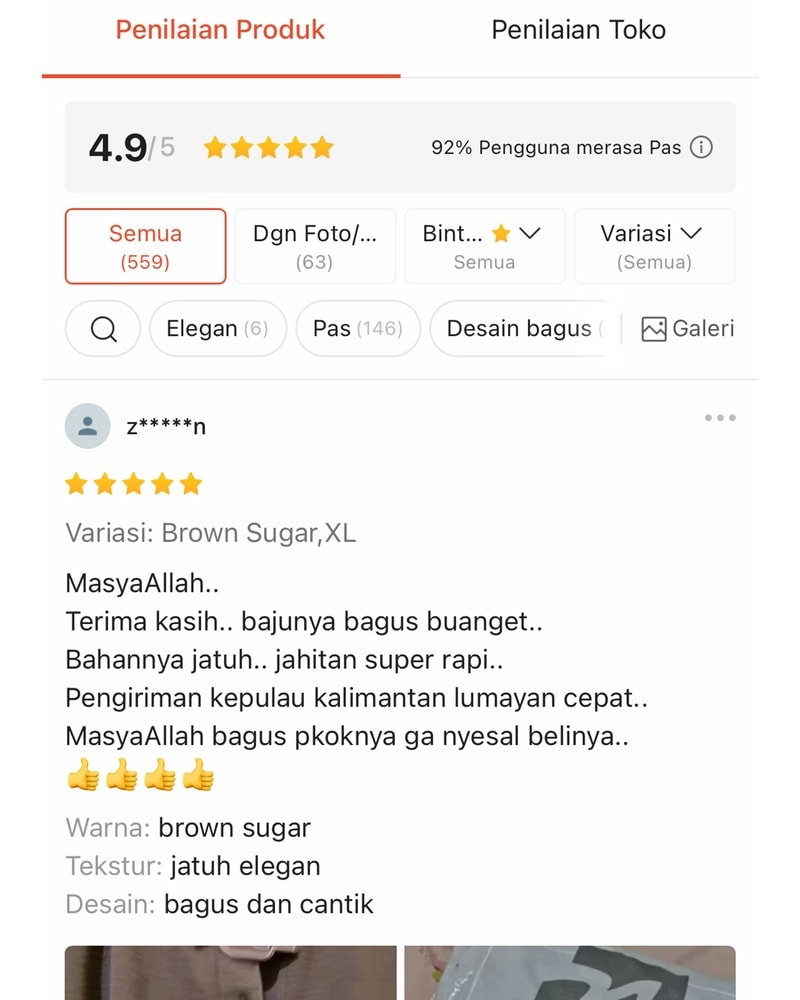800x1000 pixels.
Task: Open the Galeri photo gallery
Action: (x=688, y=328)
